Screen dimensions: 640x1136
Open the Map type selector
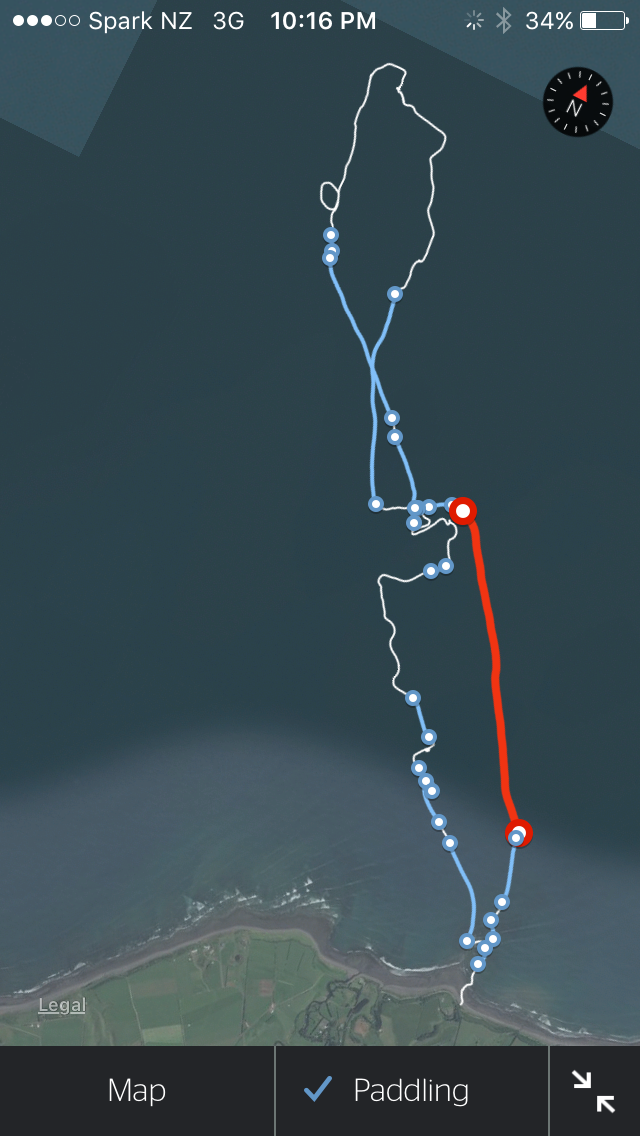[x=137, y=1090]
